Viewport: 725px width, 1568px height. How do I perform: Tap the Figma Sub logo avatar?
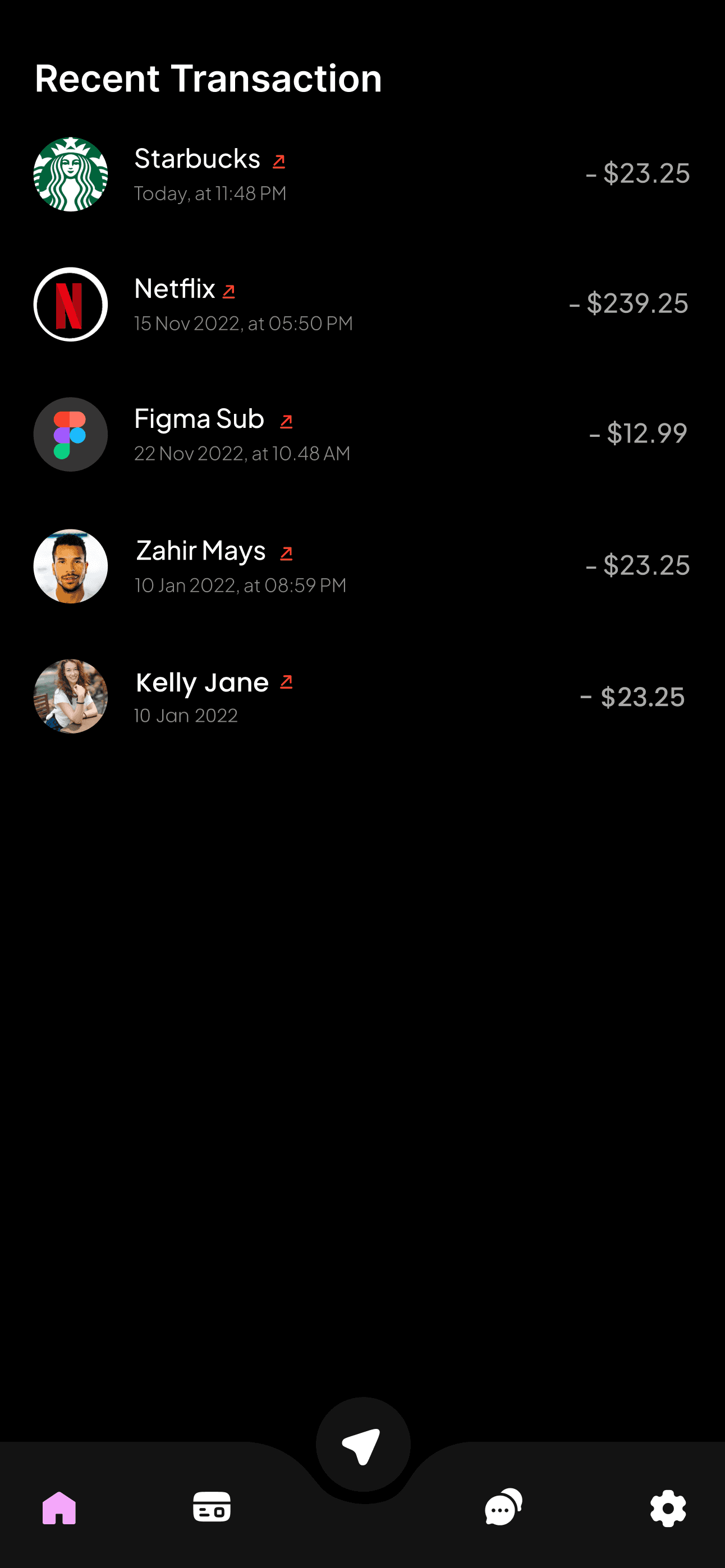(70, 434)
